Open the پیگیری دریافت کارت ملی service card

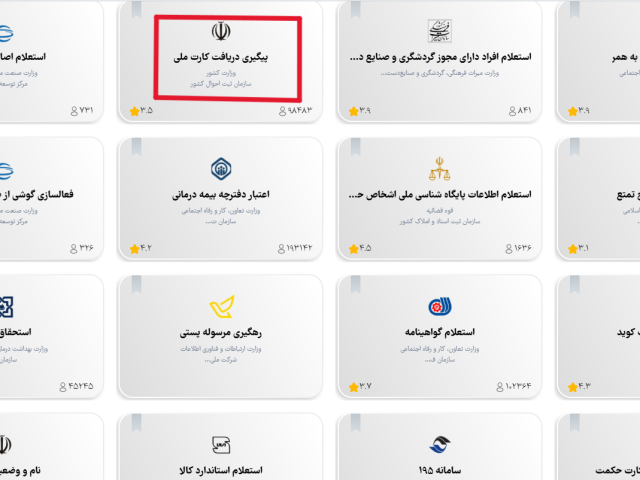(220, 58)
